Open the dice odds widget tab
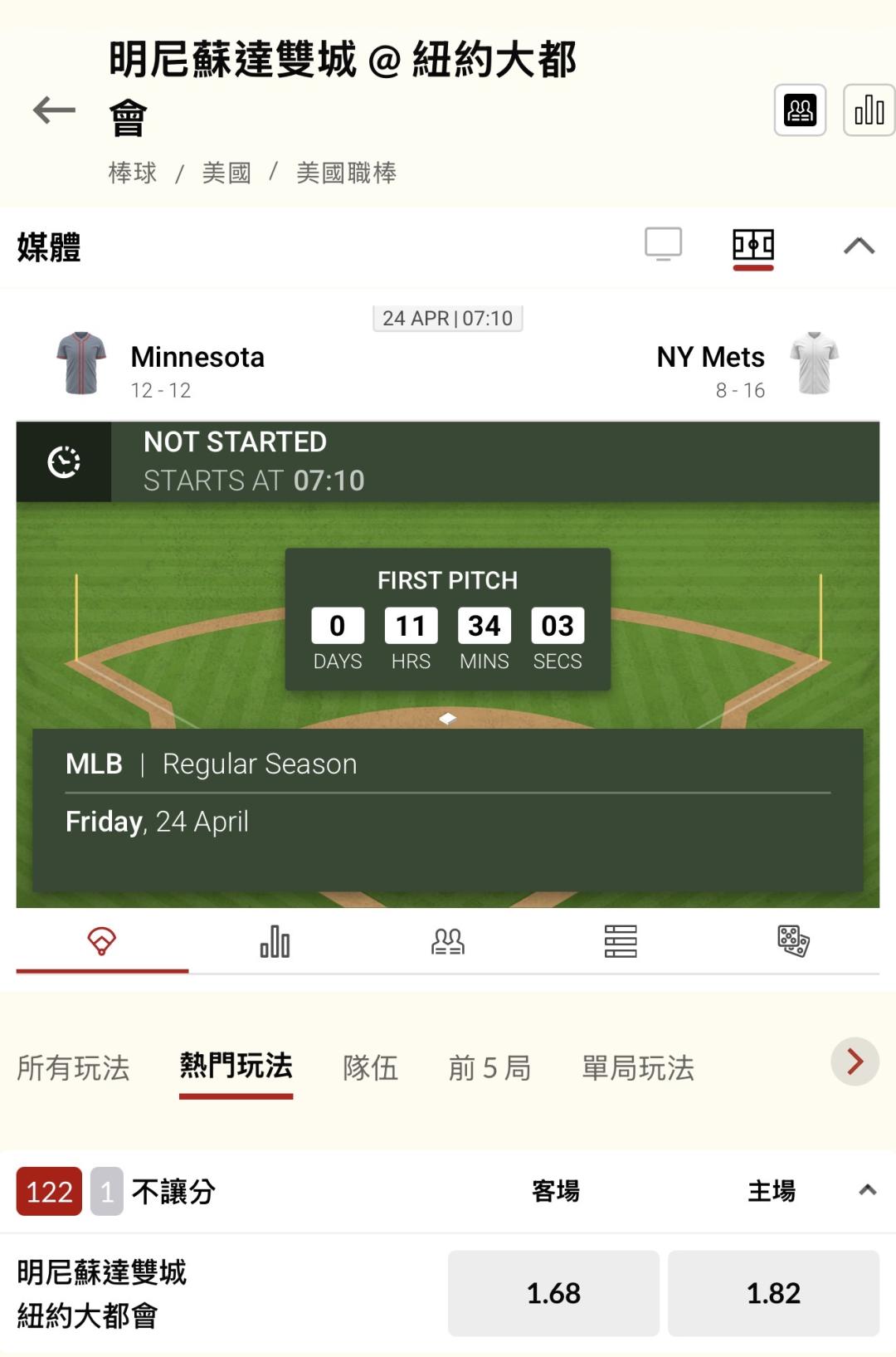The width and height of the screenshot is (896, 1357). tap(793, 942)
